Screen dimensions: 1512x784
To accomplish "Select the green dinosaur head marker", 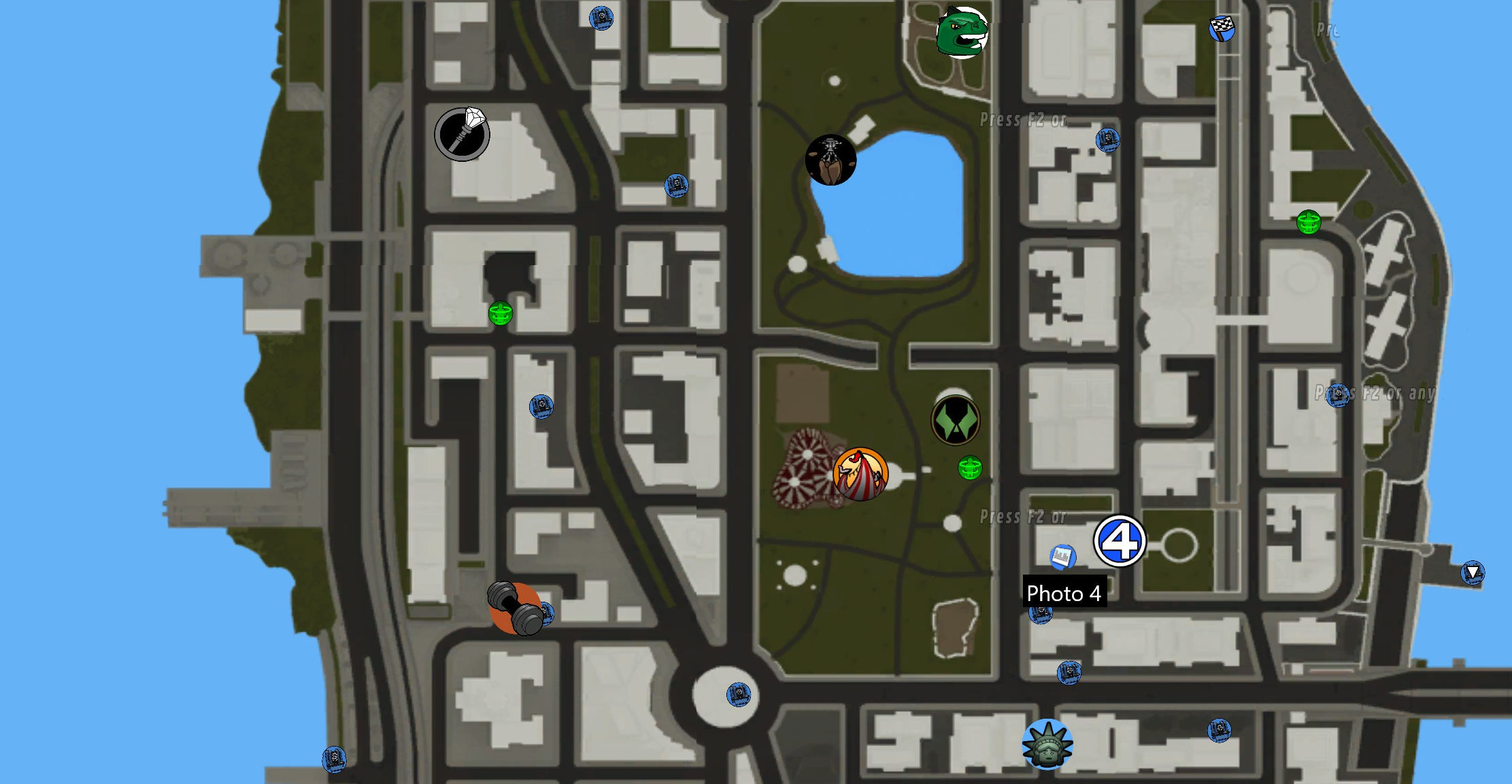I will [962, 32].
